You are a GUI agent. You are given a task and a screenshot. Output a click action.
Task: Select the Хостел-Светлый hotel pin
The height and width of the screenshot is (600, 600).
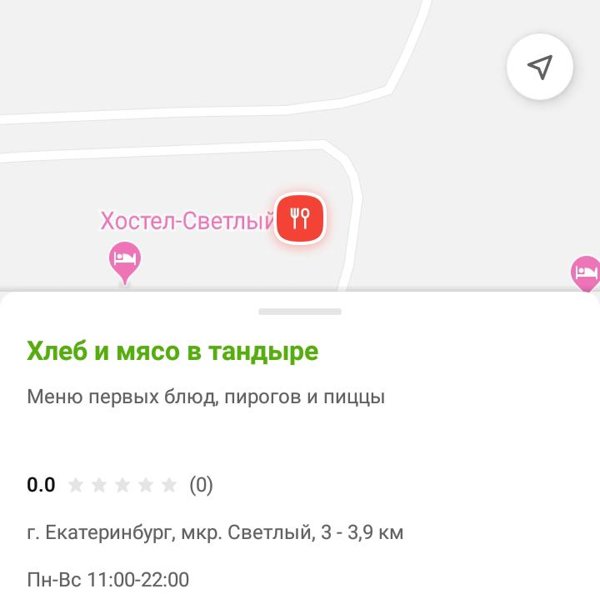124,262
